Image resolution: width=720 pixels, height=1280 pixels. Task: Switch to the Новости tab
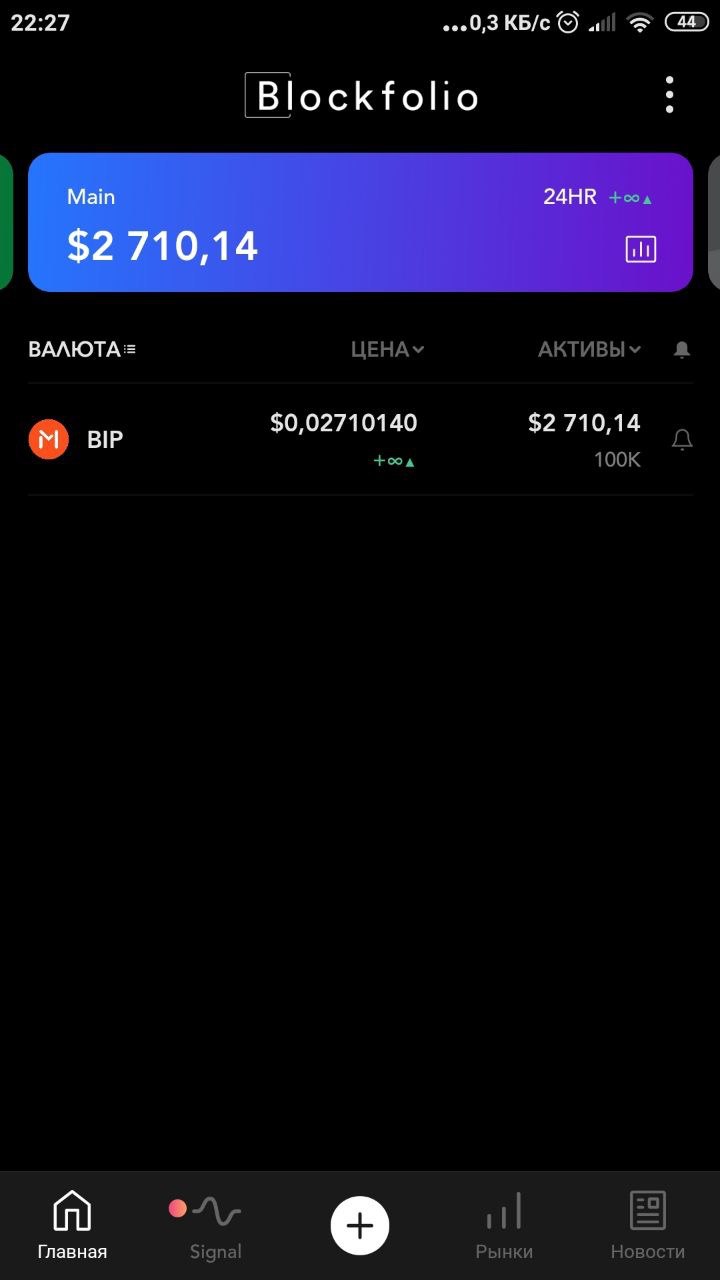648,1225
